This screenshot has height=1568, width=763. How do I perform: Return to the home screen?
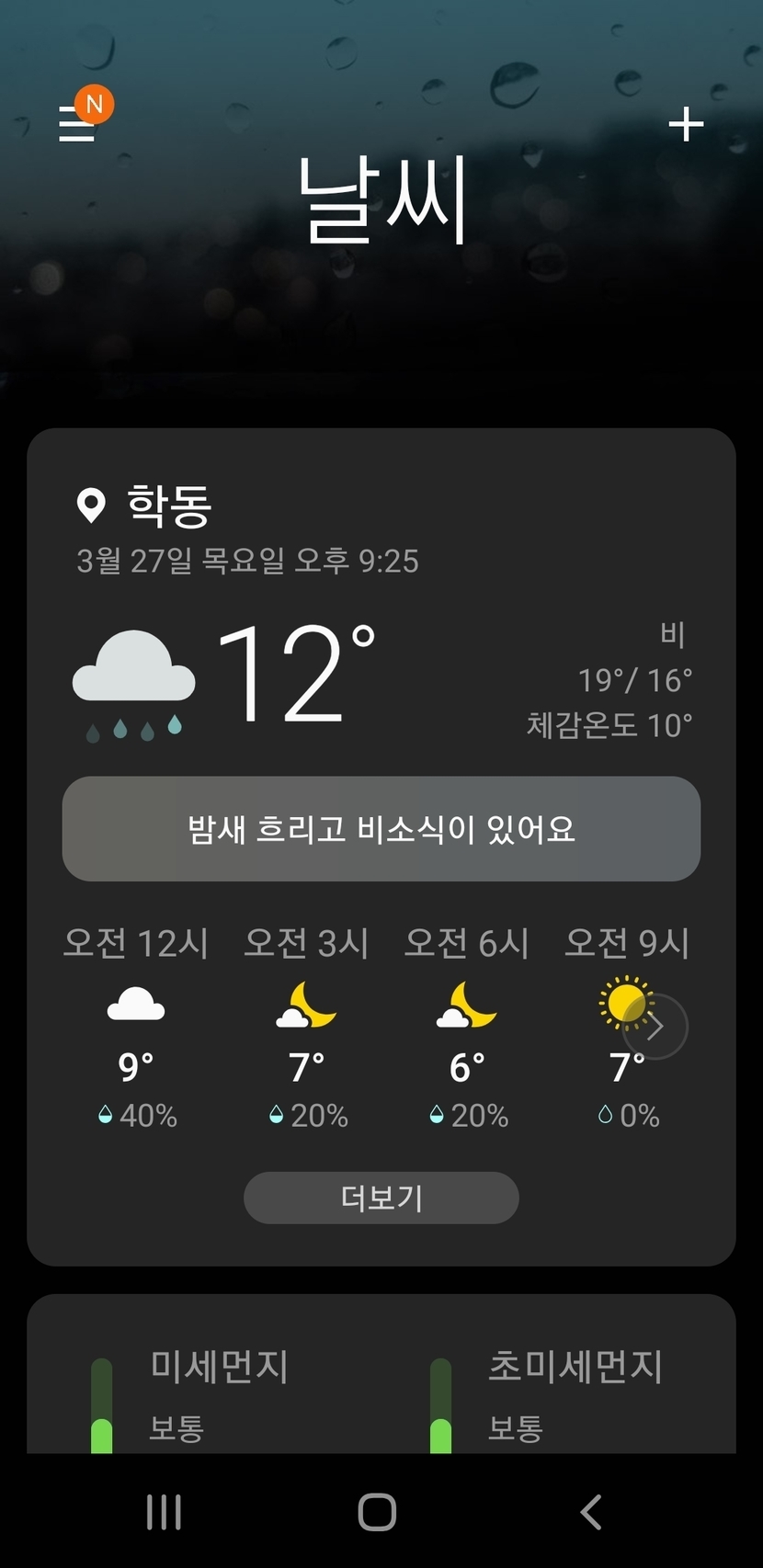(x=377, y=1512)
